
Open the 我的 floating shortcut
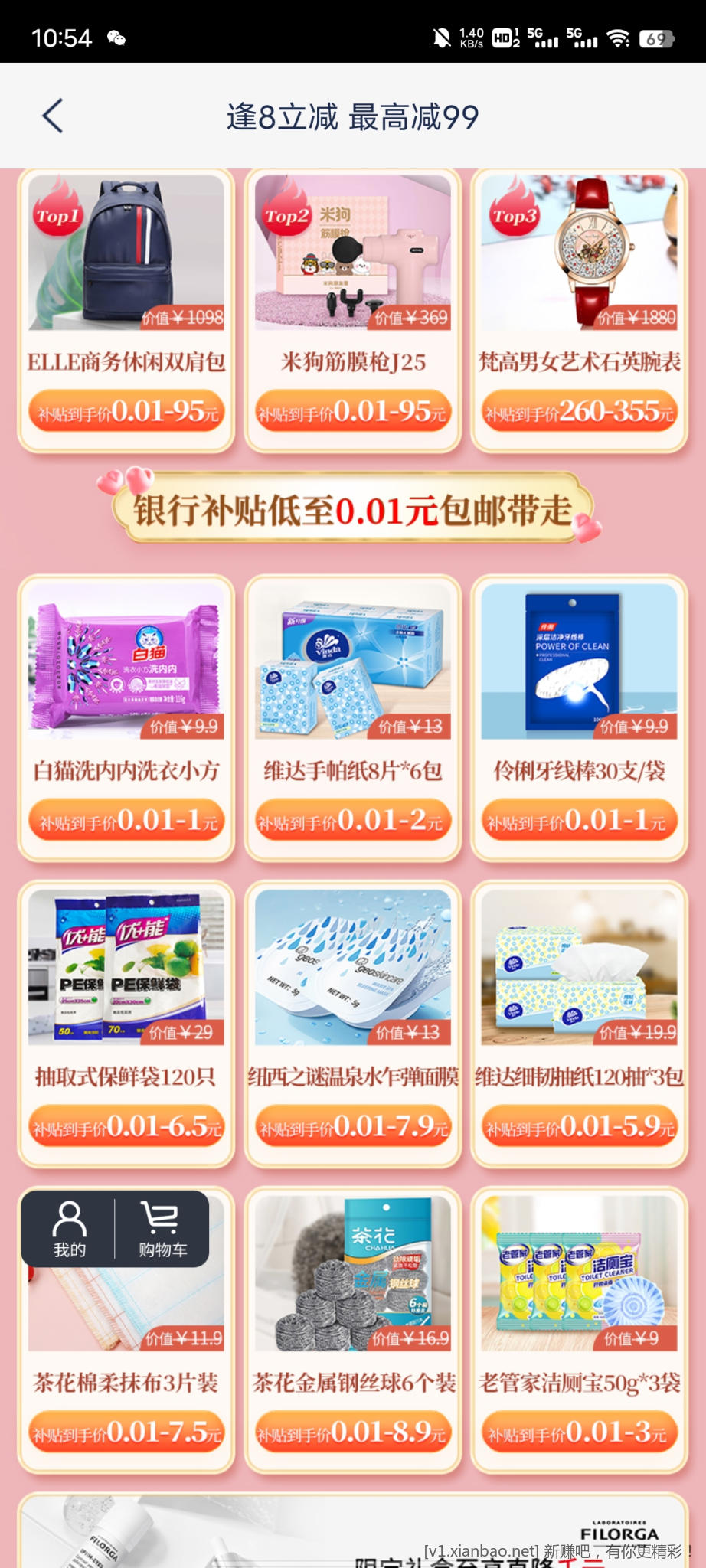69,1229
